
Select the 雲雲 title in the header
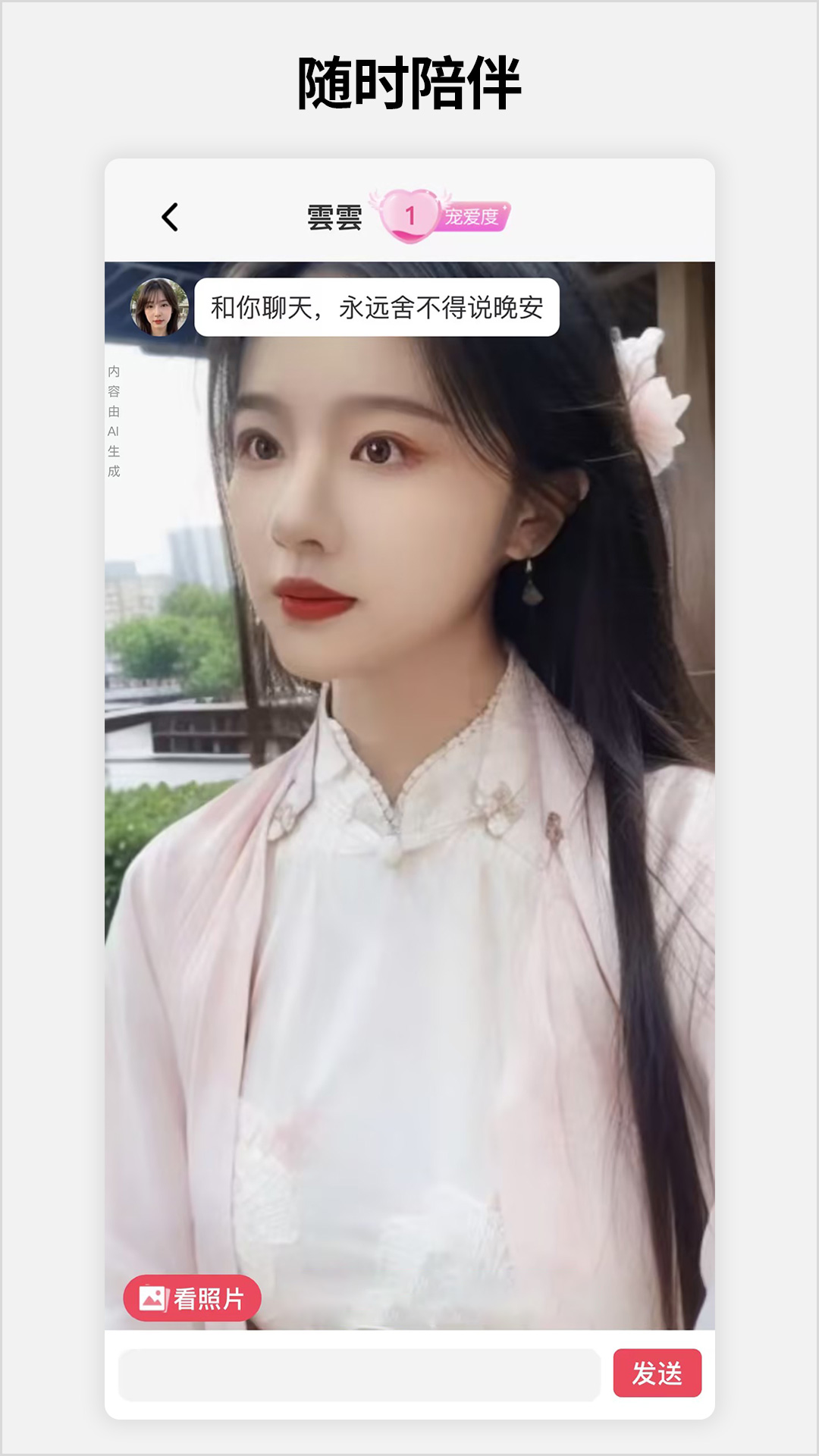point(335,218)
